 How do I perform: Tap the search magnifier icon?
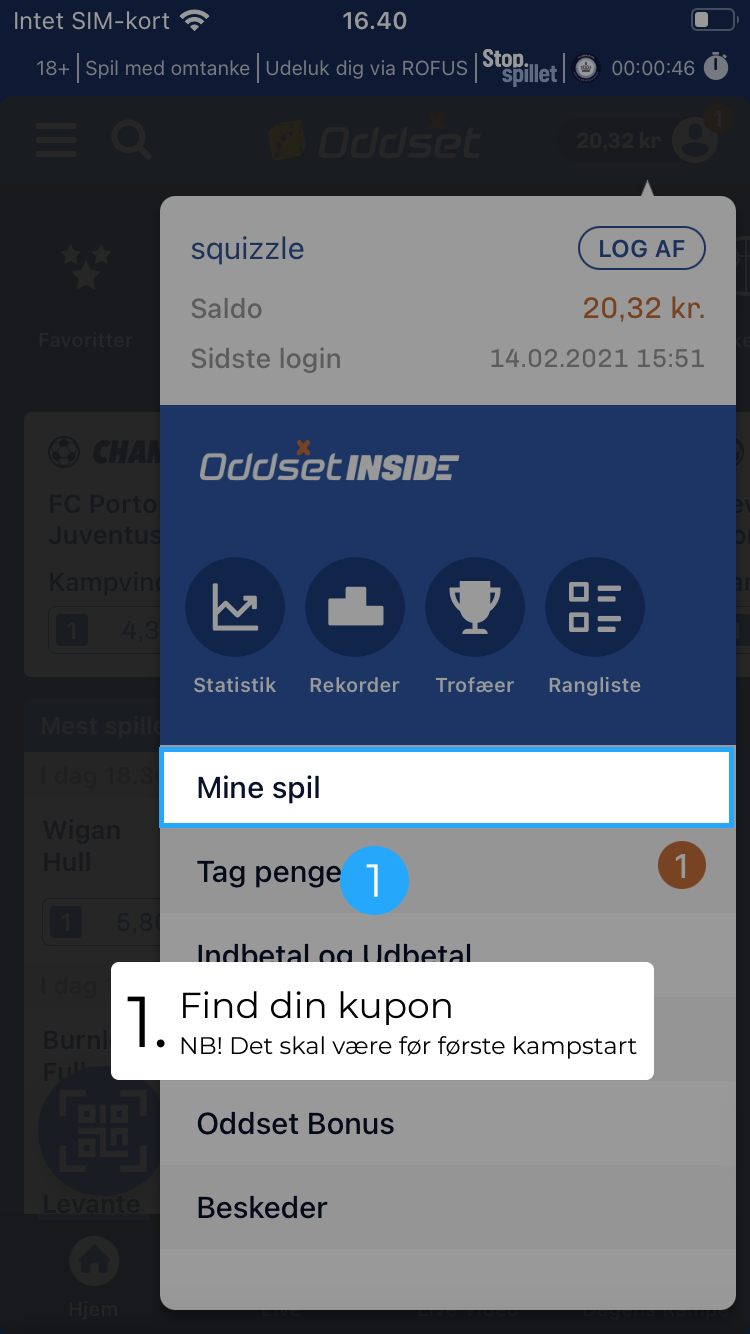coord(131,140)
